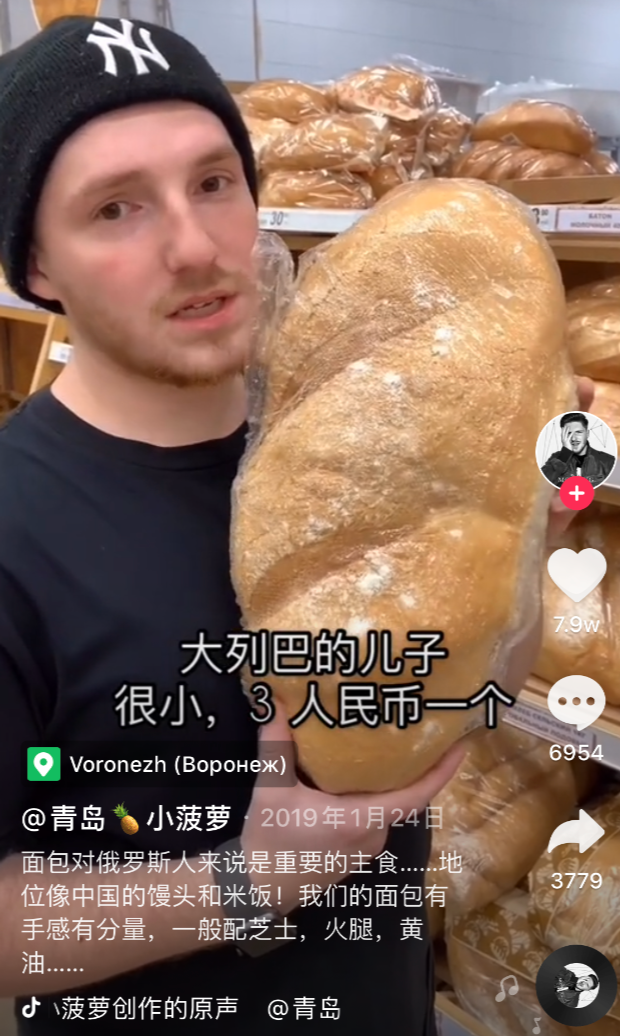The image size is (620, 1036).
Task: Follow the creator with the plus button
Action: point(576,493)
